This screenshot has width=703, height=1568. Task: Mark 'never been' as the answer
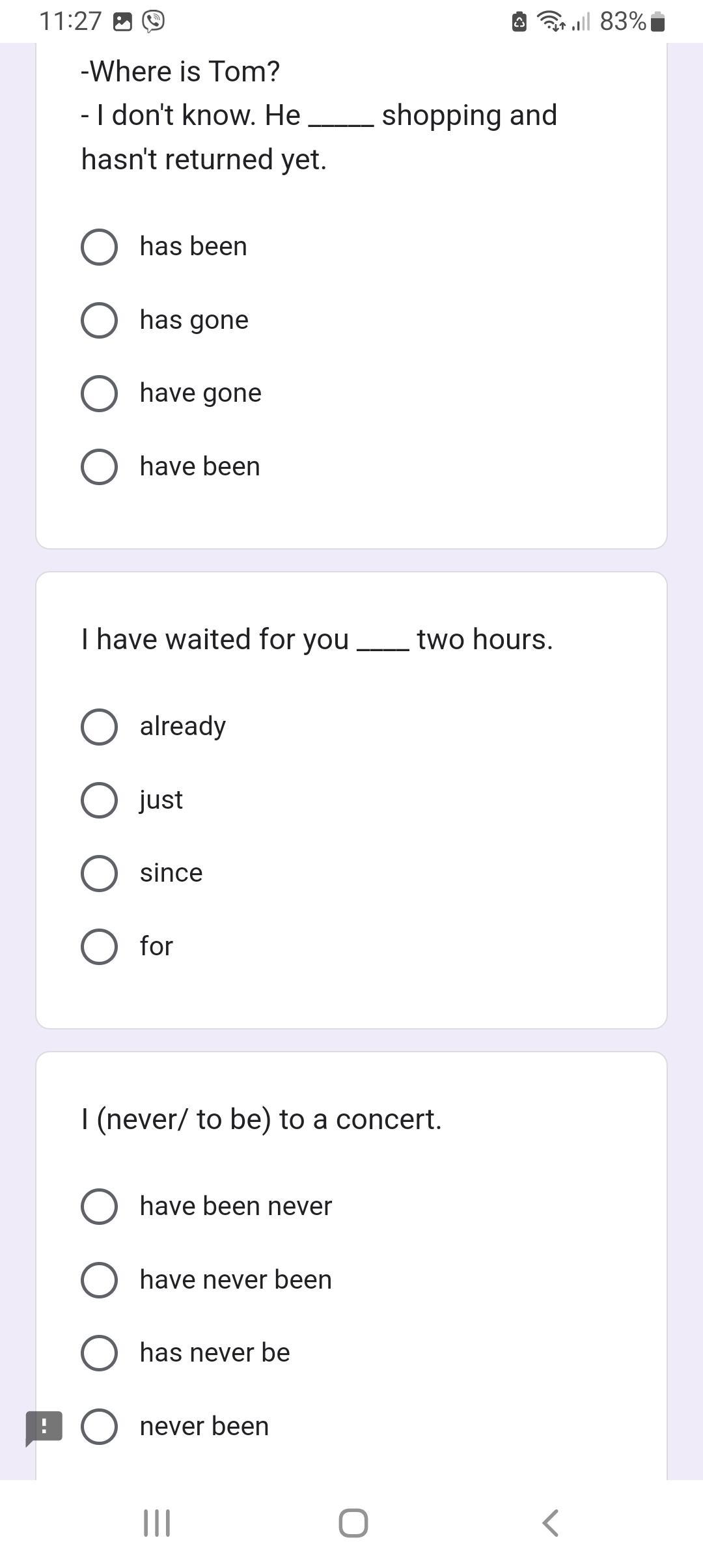99,1426
